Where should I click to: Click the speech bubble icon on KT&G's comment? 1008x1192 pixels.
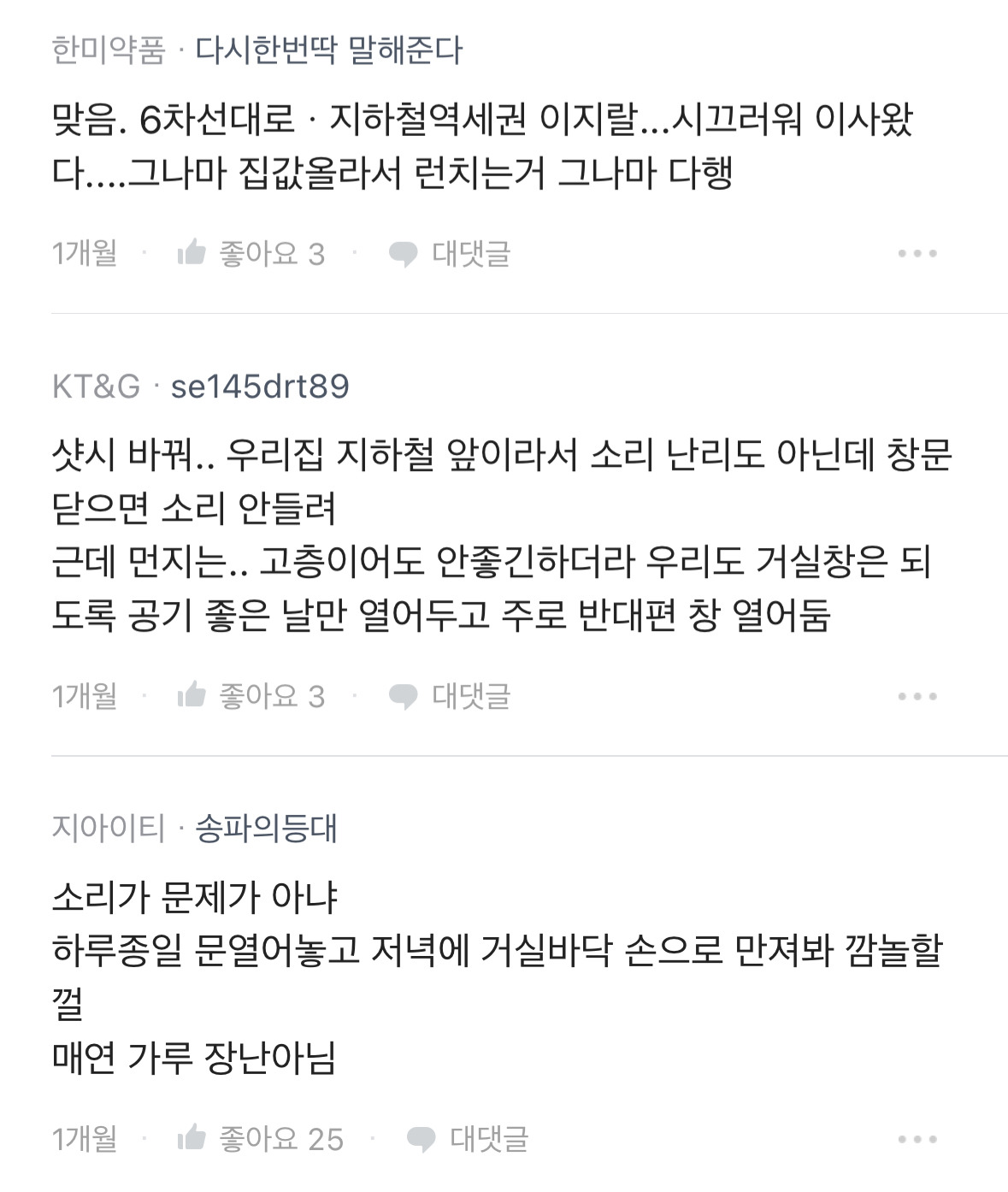[403, 698]
